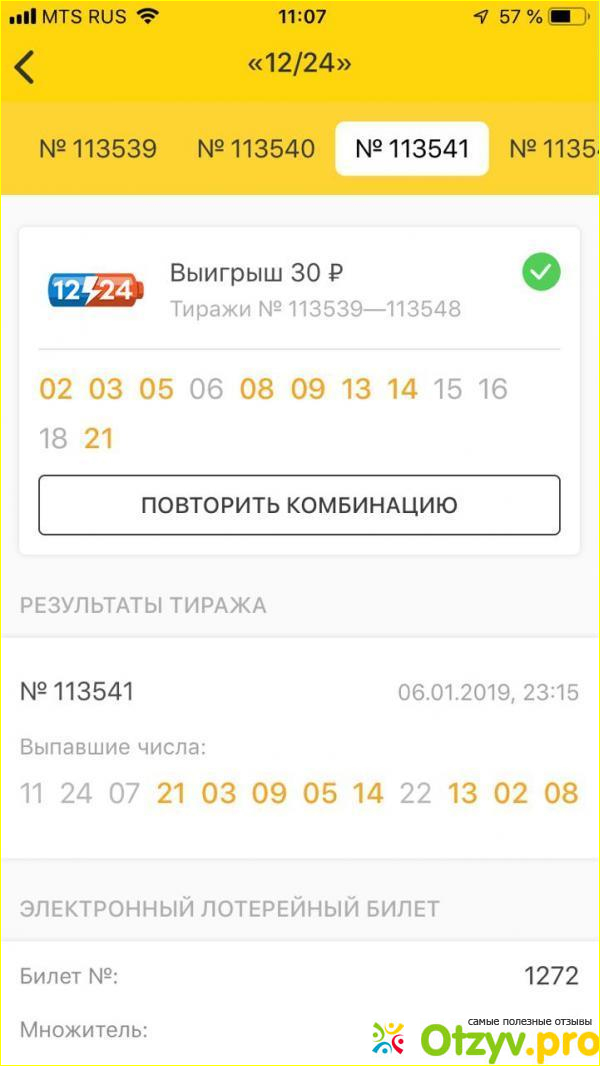This screenshot has height=1066, width=600.
Task: Switch to draw № 113539 tab
Action: coord(98,149)
